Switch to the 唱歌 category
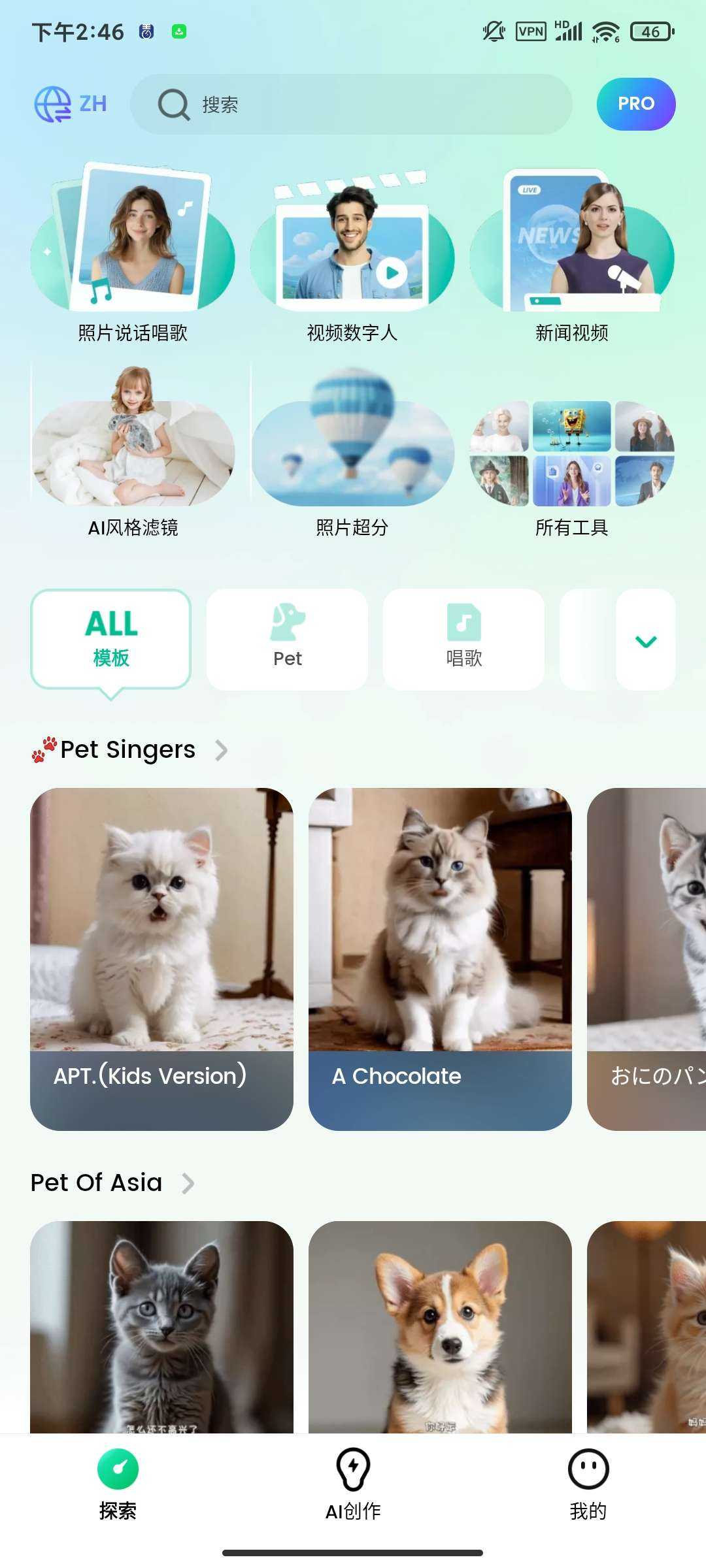The width and height of the screenshot is (706, 1568). click(463, 639)
